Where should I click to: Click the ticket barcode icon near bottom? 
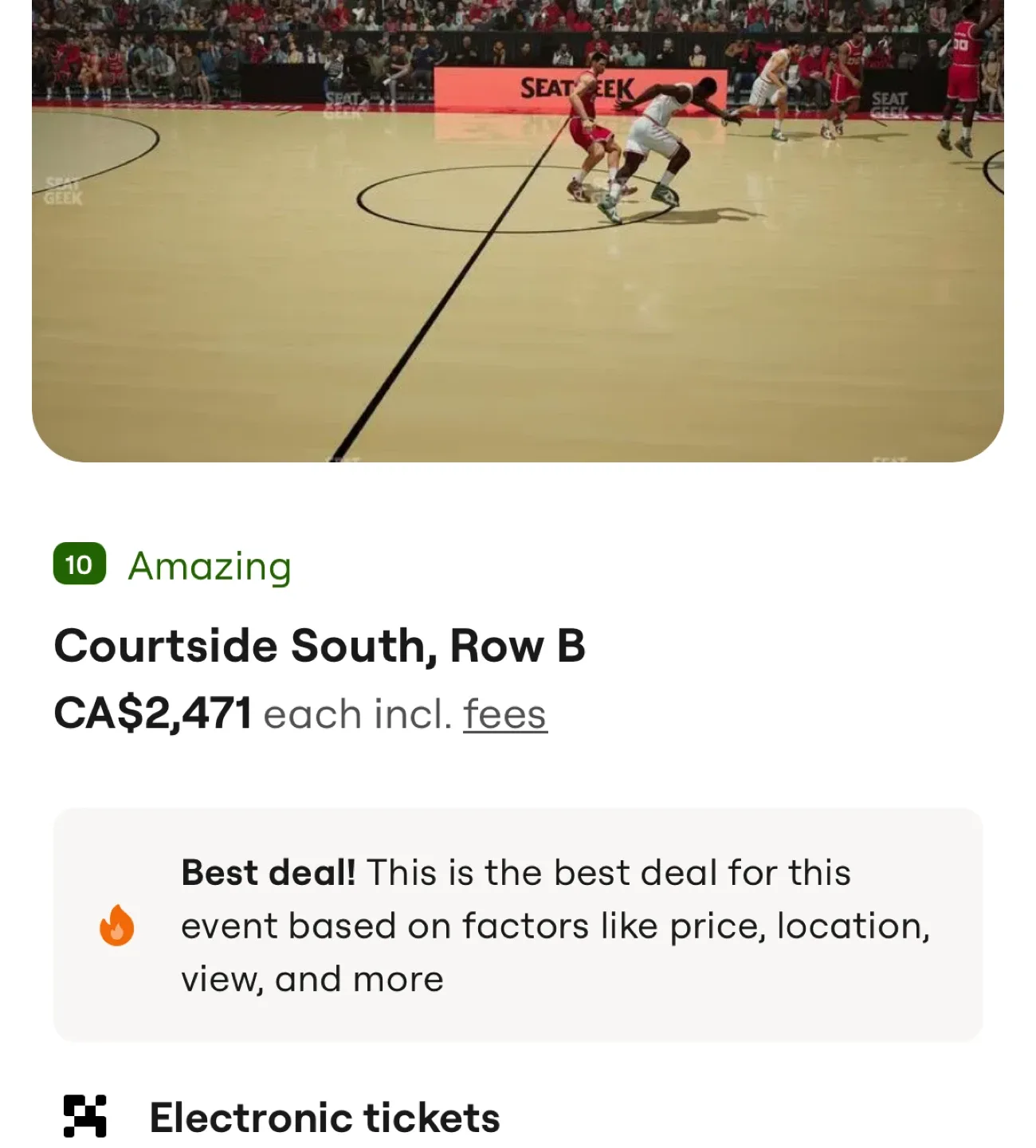(x=87, y=1116)
